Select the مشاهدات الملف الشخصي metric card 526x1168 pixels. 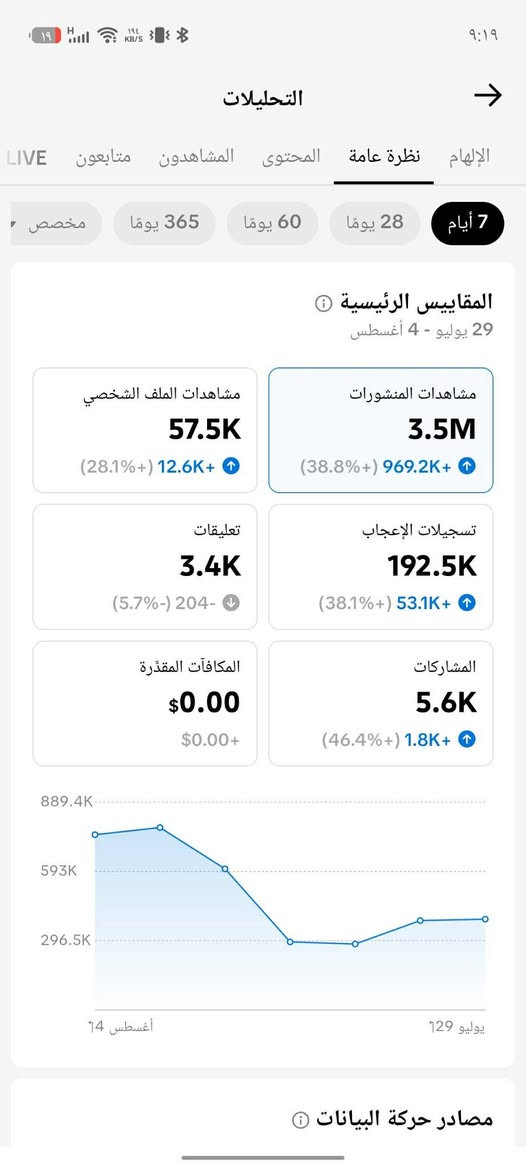(145, 430)
